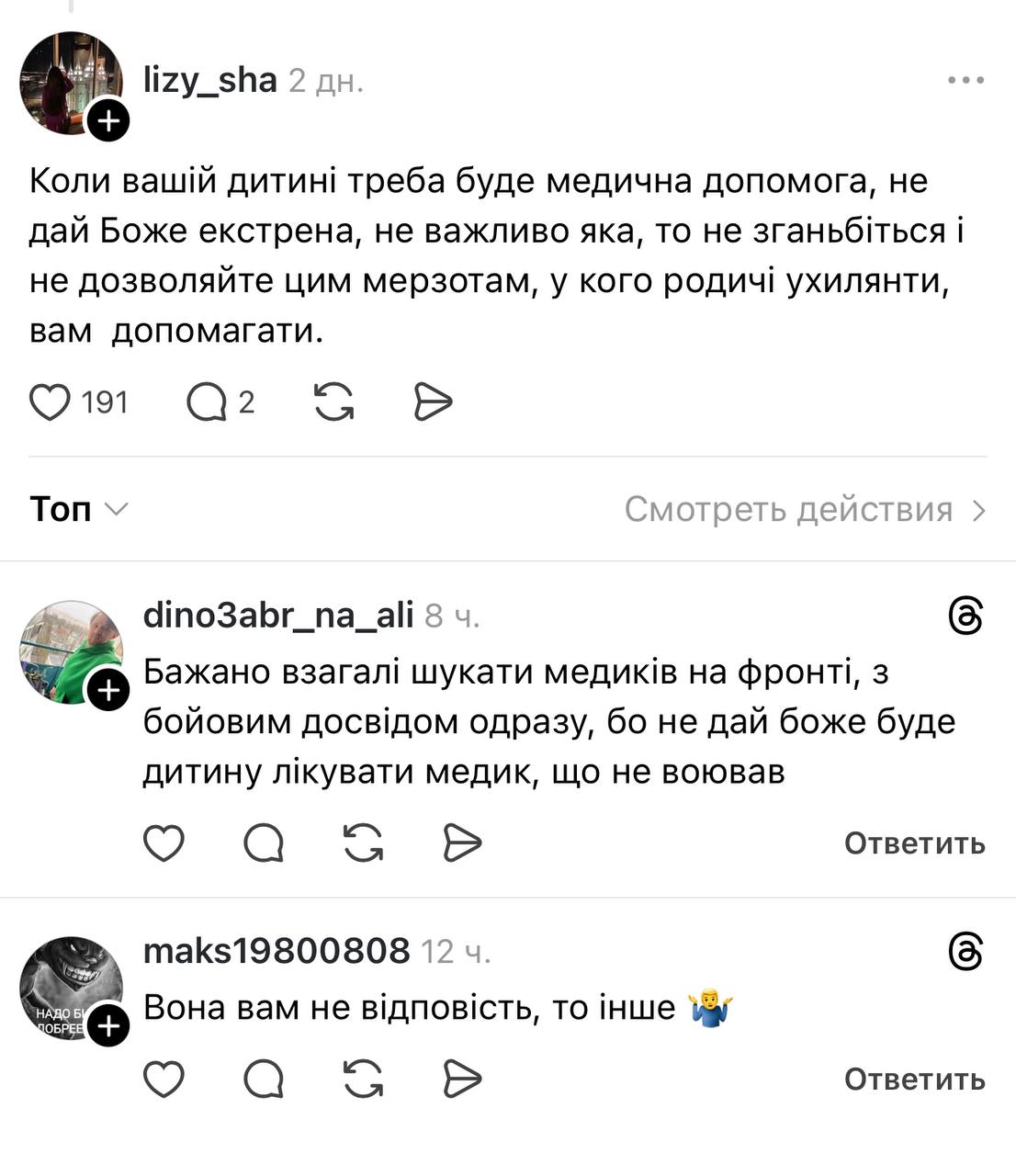This screenshot has height=1176, width=1016.
Task: Like the comment by dino3abr_na_ali
Action: [x=164, y=842]
